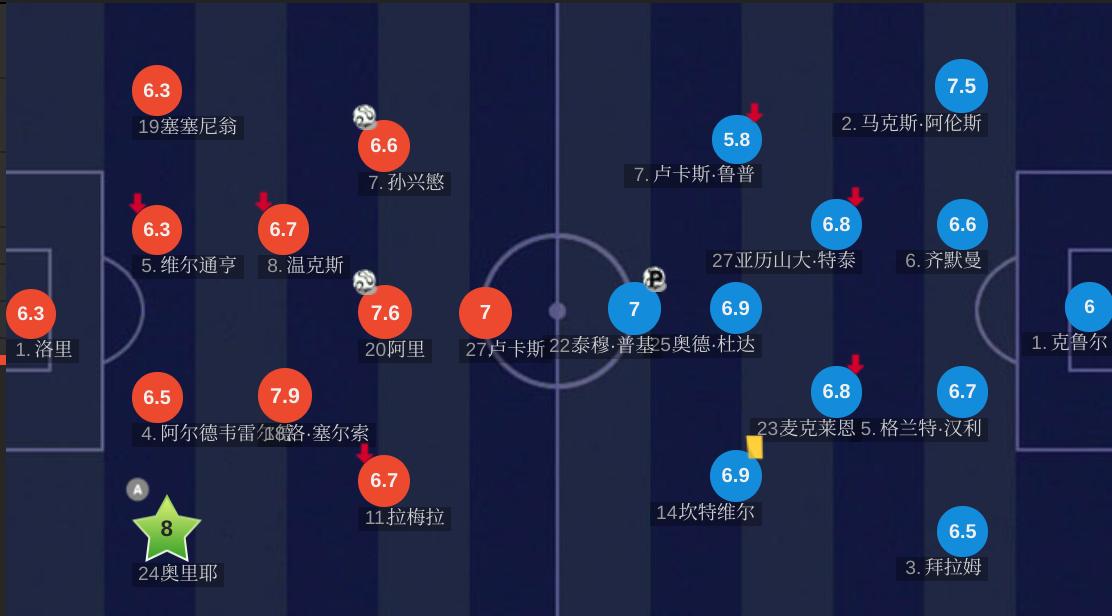This screenshot has width=1112, height=616.
Task: Open 27 亚历山大·特泰's stats
Action: (836, 225)
